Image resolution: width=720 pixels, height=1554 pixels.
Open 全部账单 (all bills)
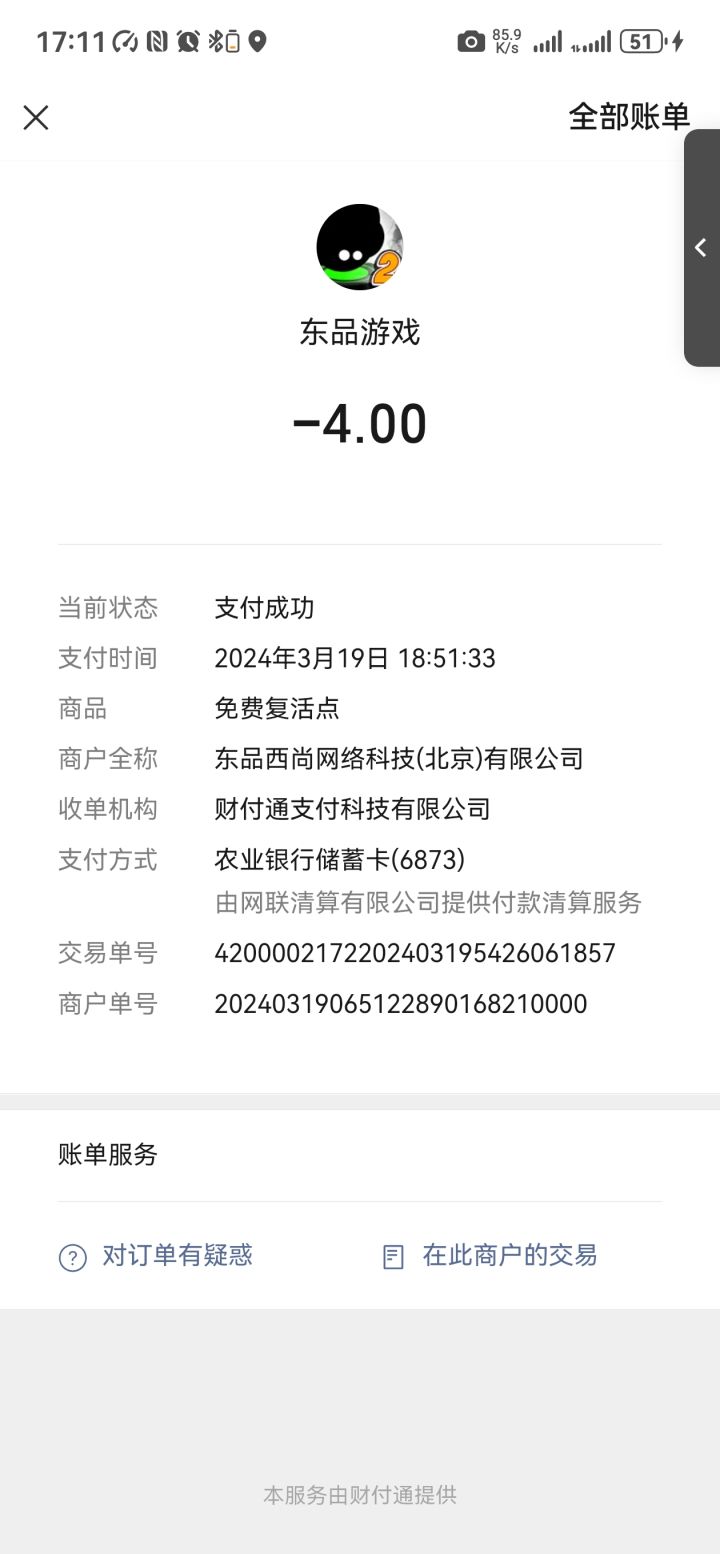click(629, 117)
